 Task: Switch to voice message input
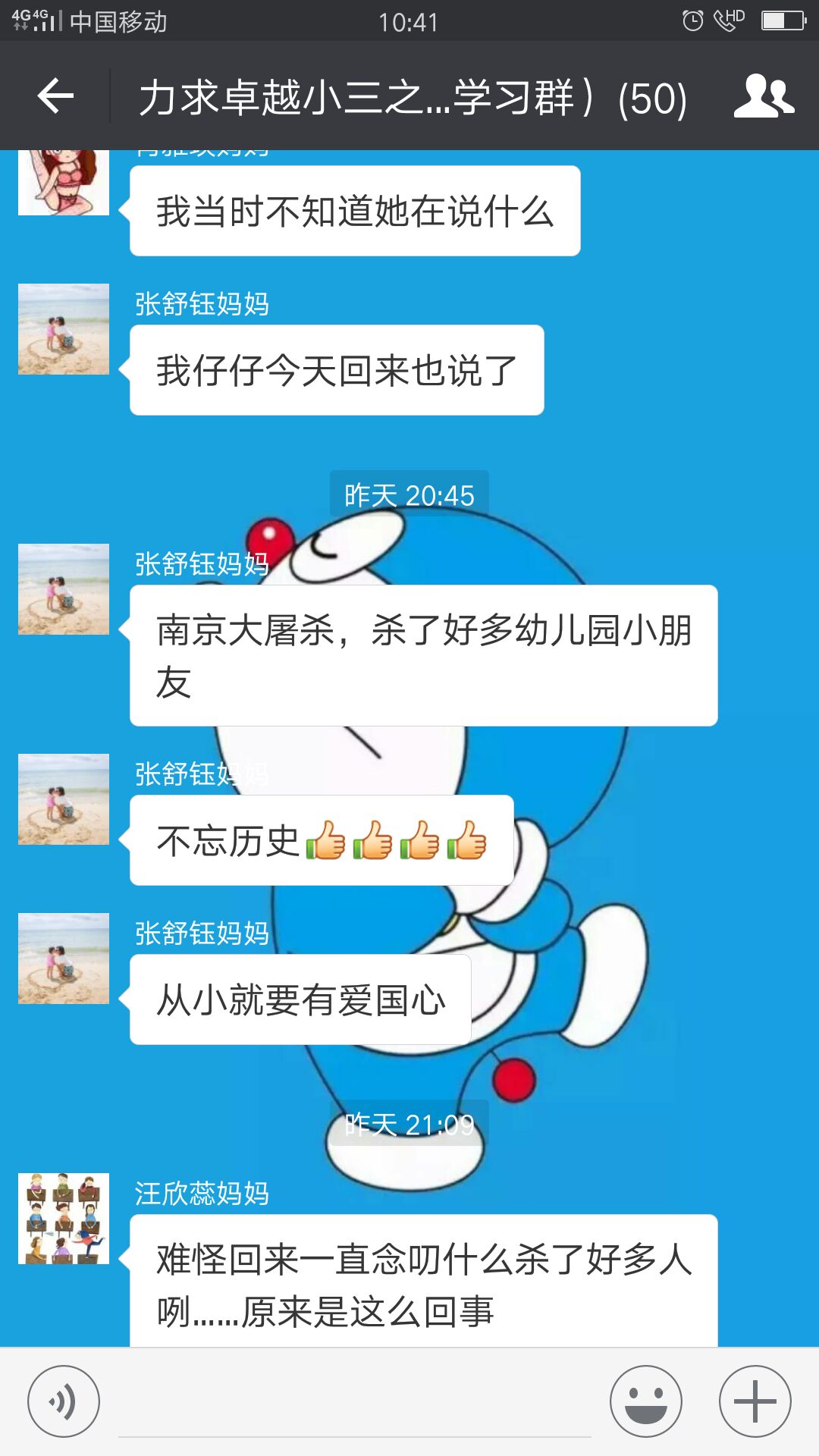click(x=64, y=1401)
